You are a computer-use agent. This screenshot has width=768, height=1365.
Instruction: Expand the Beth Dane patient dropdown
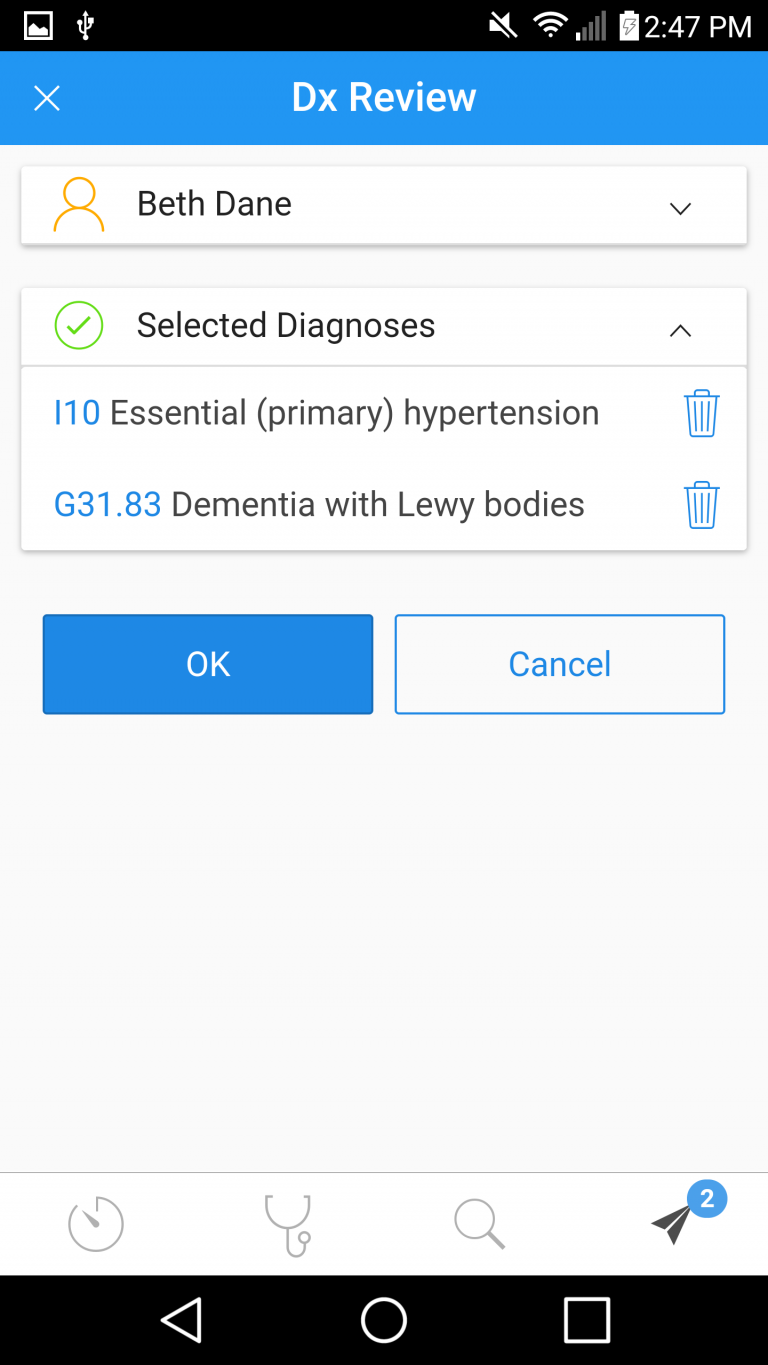click(680, 208)
